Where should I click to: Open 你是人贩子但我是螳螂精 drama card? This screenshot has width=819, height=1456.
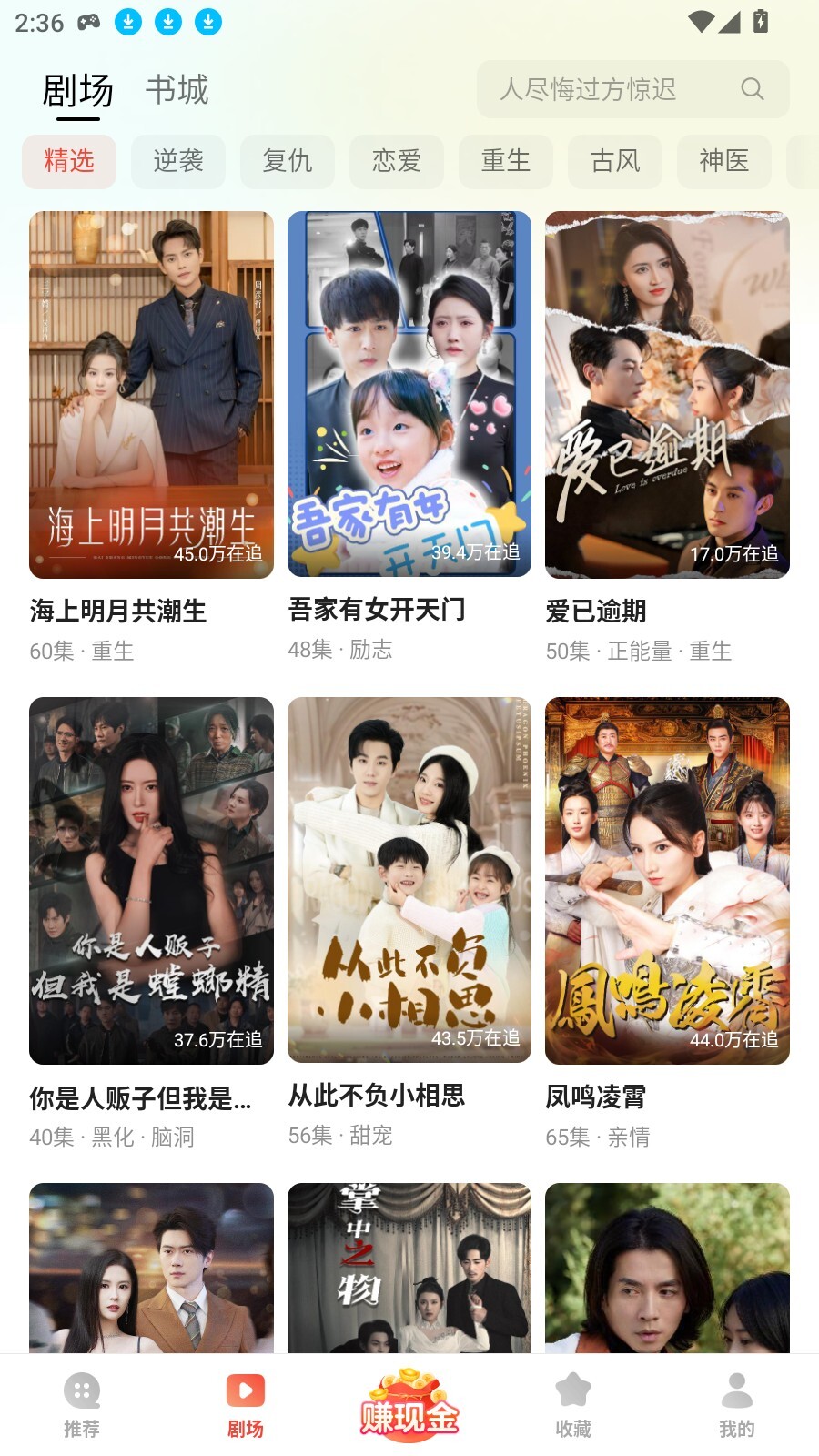pyautogui.click(x=151, y=881)
